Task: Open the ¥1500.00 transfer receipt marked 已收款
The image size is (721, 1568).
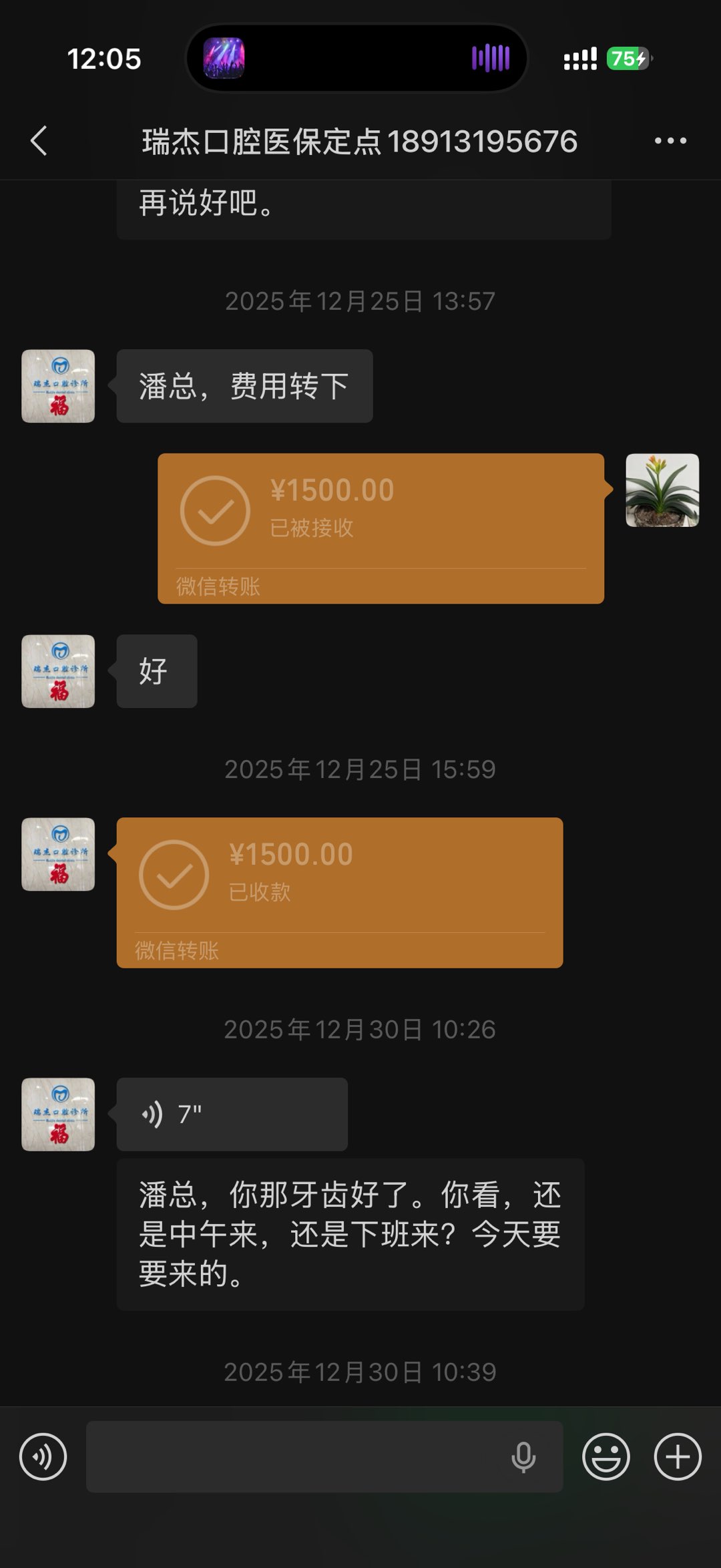Action: pyautogui.click(x=339, y=892)
